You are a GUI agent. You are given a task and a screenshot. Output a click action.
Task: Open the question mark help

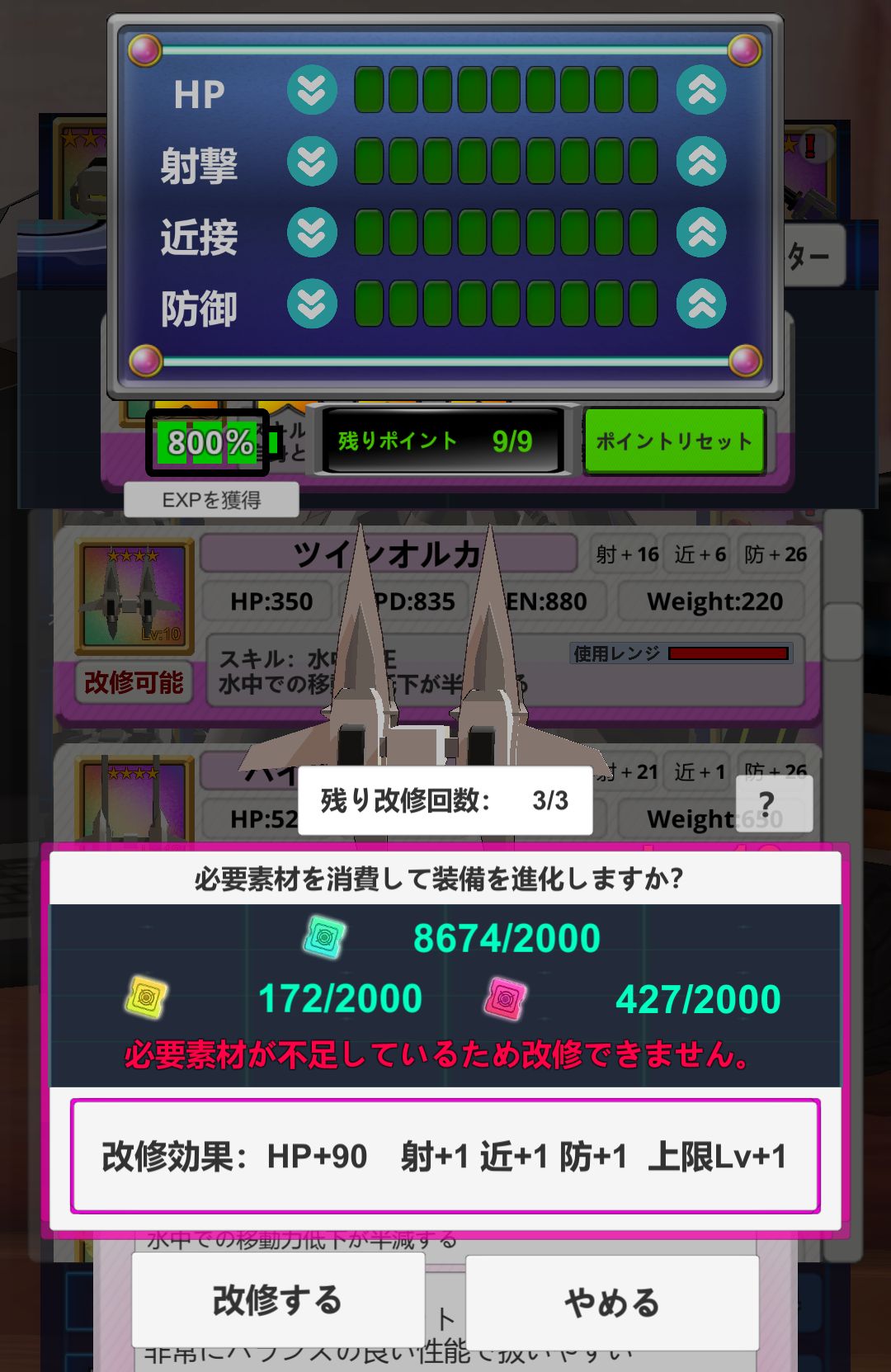(767, 803)
